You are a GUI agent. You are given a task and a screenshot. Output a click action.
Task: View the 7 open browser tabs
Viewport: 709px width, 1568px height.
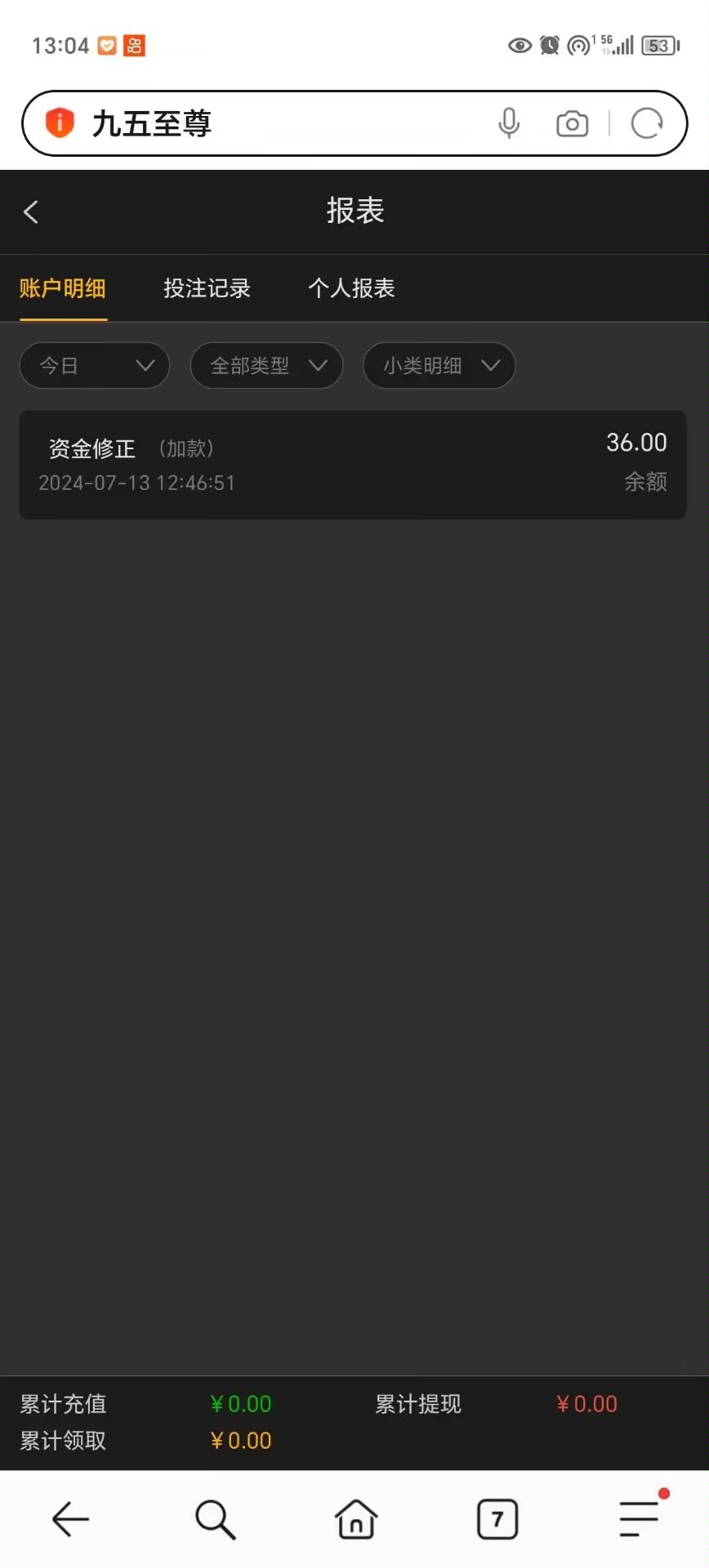tap(497, 1519)
